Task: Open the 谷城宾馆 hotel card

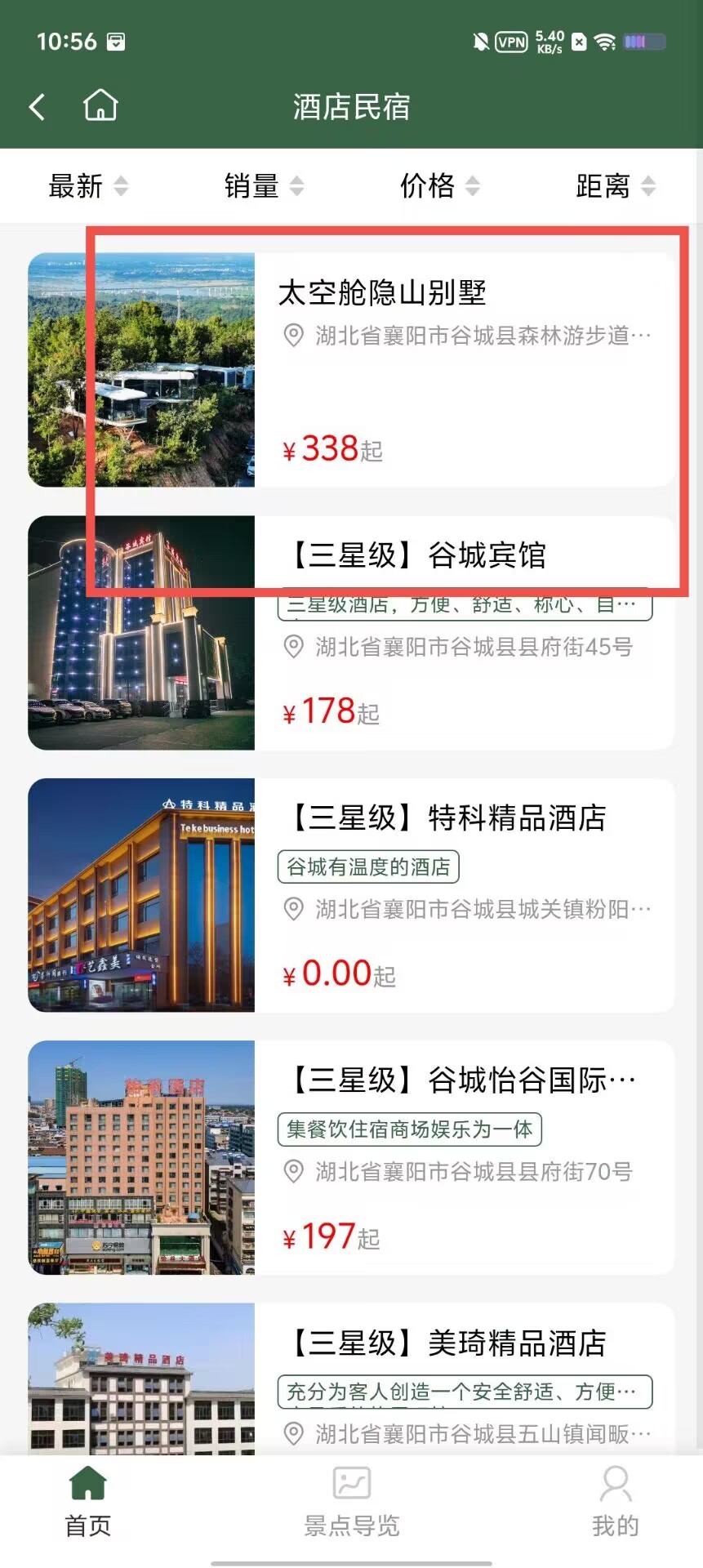Action: (x=351, y=633)
